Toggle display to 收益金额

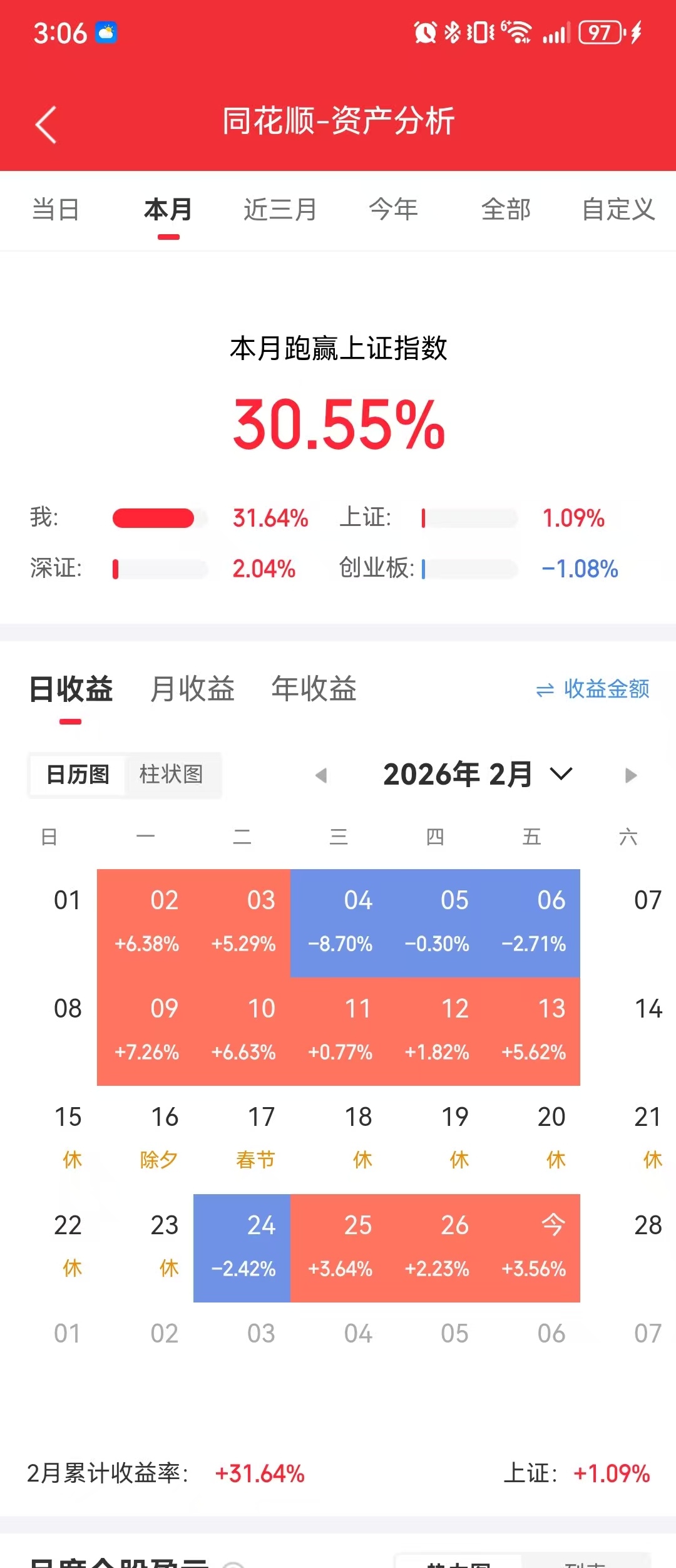point(593,689)
